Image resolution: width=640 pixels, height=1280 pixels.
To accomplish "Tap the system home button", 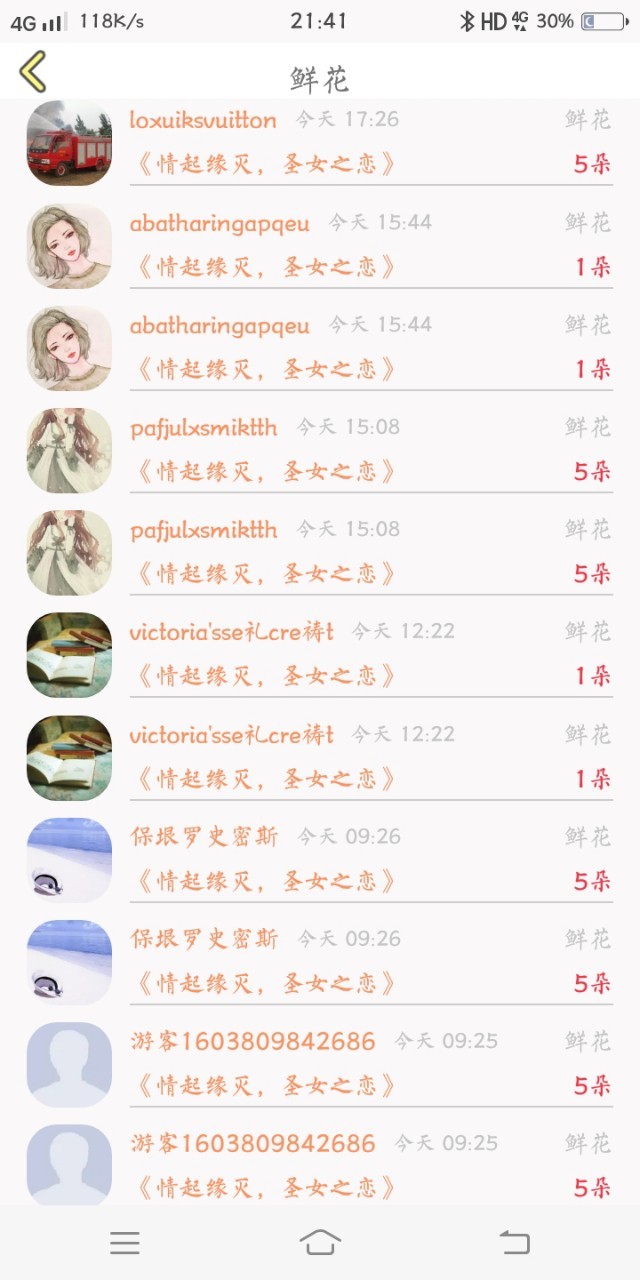I will click(320, 1242).
